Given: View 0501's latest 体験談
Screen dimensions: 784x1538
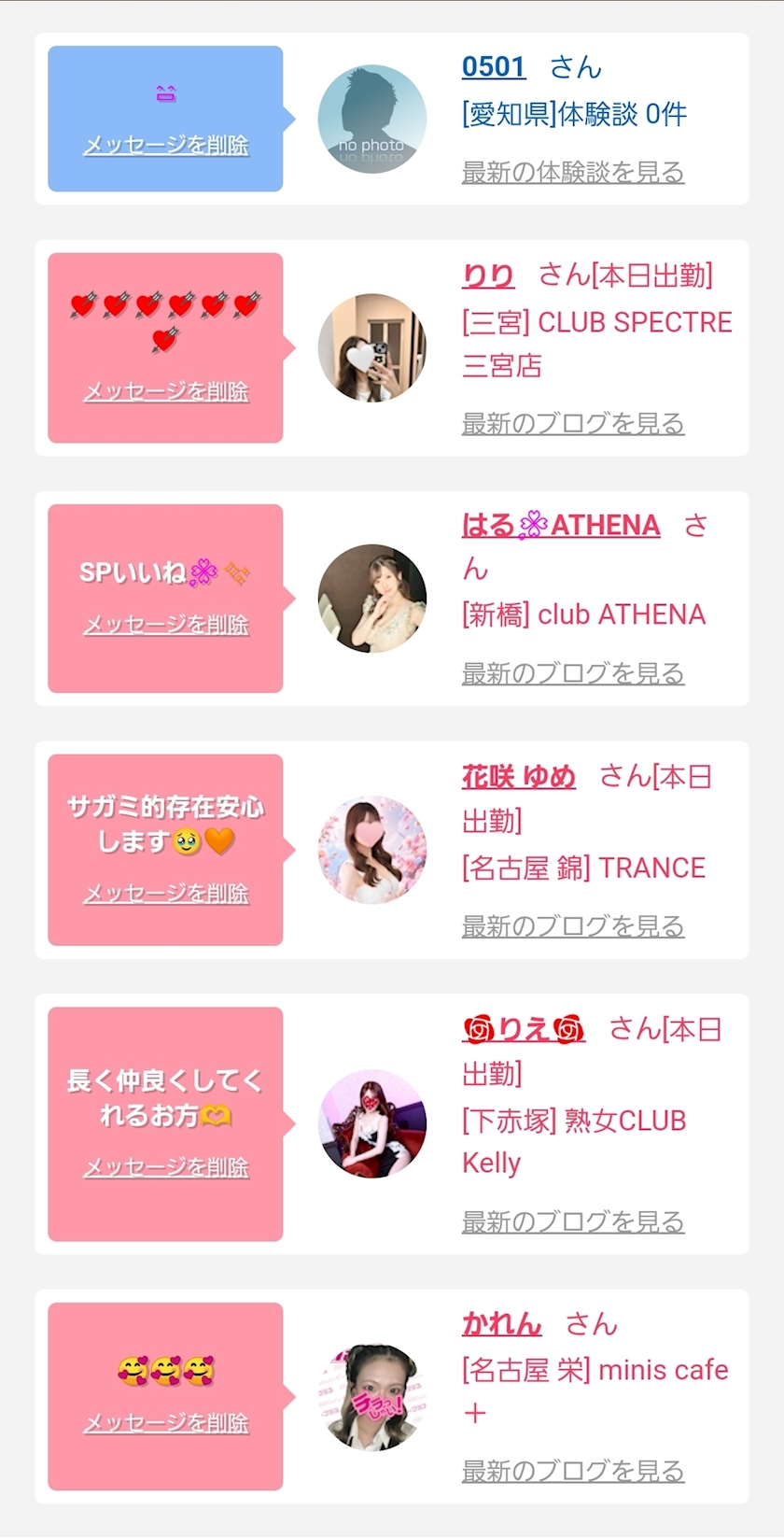Looking at the screenshot, I should click(573, 173).
